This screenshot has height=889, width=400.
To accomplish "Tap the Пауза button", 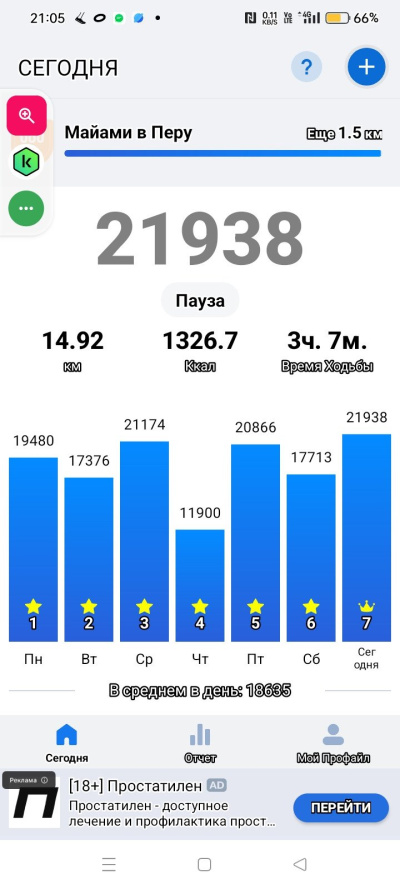I will pyautogui.click(x=200, y=300).
